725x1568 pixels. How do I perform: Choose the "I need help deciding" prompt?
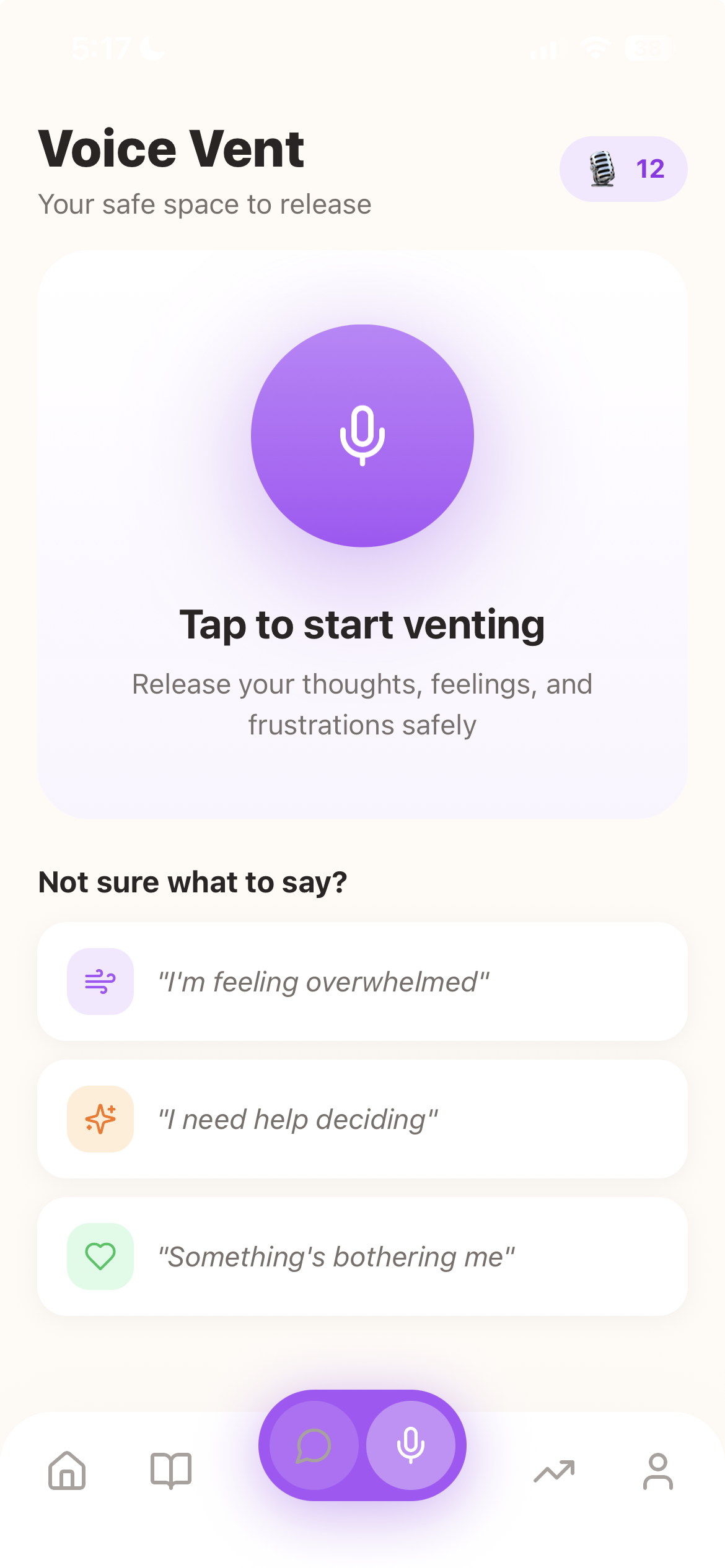(362, 1119)
